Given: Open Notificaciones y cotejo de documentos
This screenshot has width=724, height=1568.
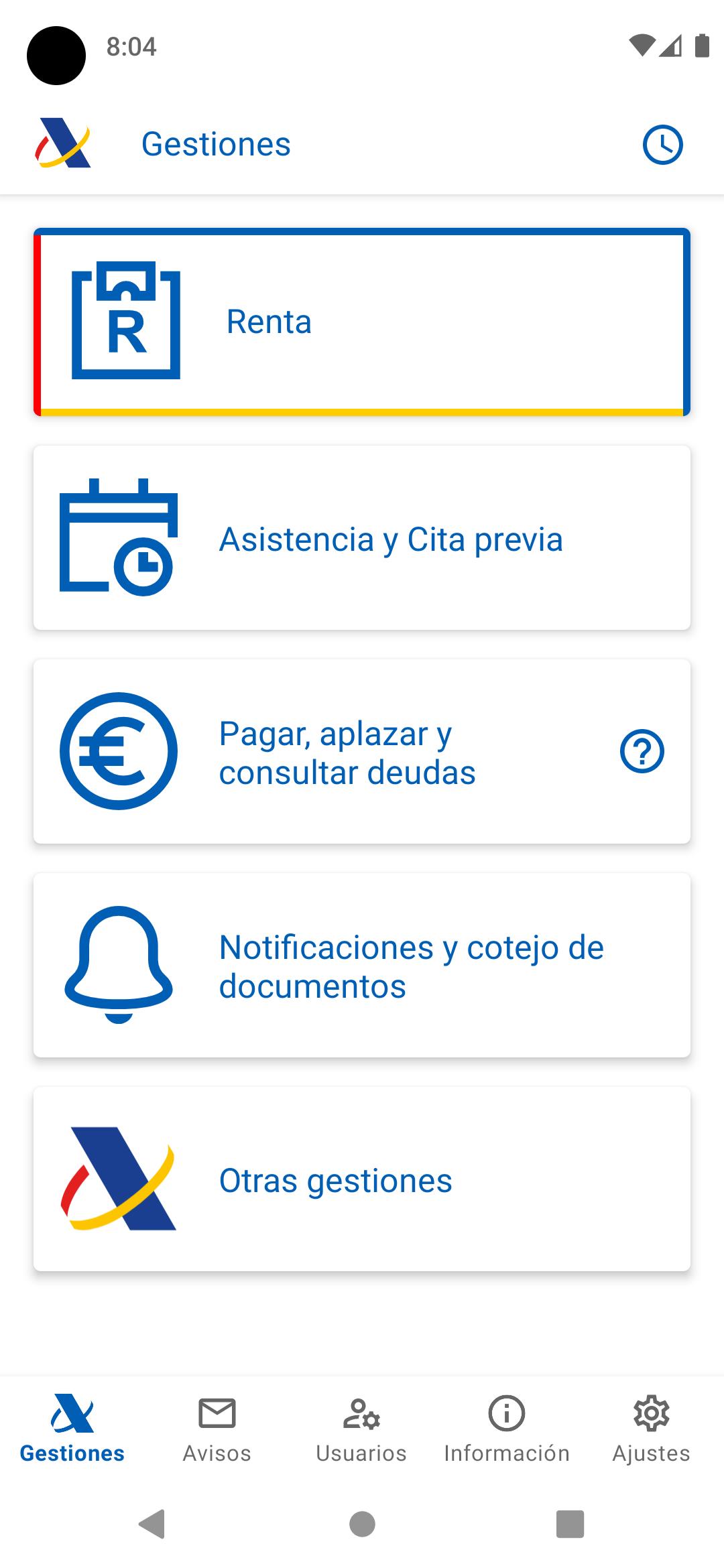Looking at the screenshot, I should [362, 966].
